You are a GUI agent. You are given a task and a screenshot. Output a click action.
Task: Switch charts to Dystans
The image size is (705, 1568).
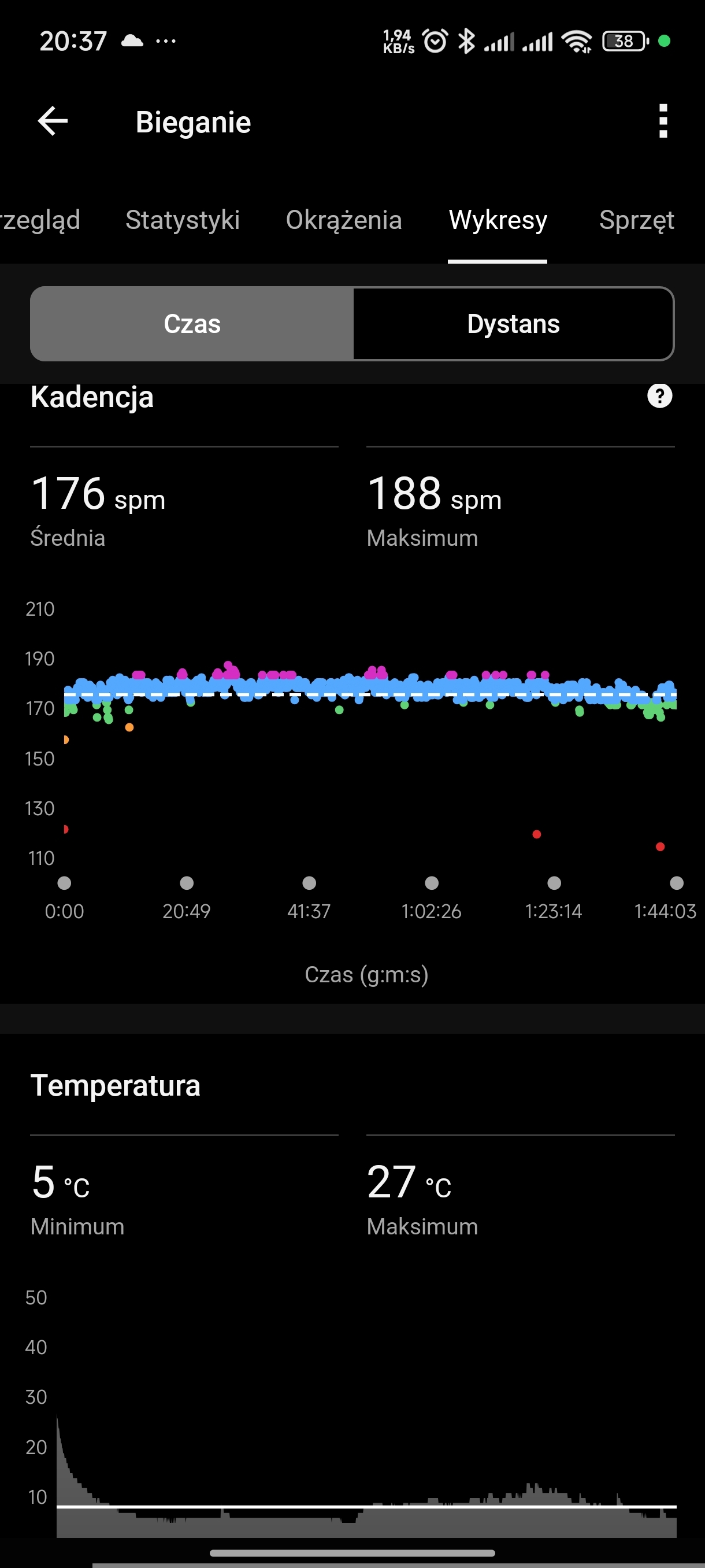513,324
